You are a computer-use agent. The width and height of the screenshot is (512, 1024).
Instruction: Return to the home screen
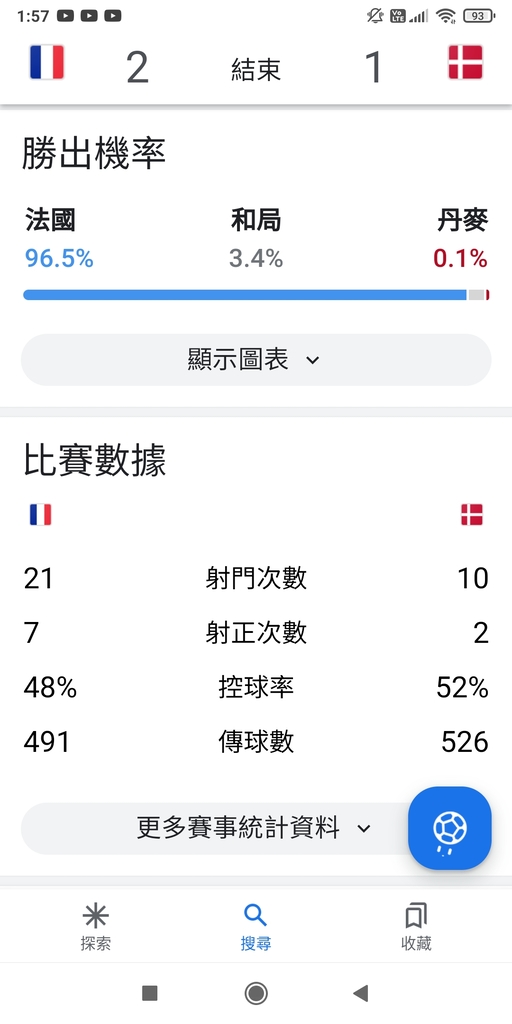256,993
